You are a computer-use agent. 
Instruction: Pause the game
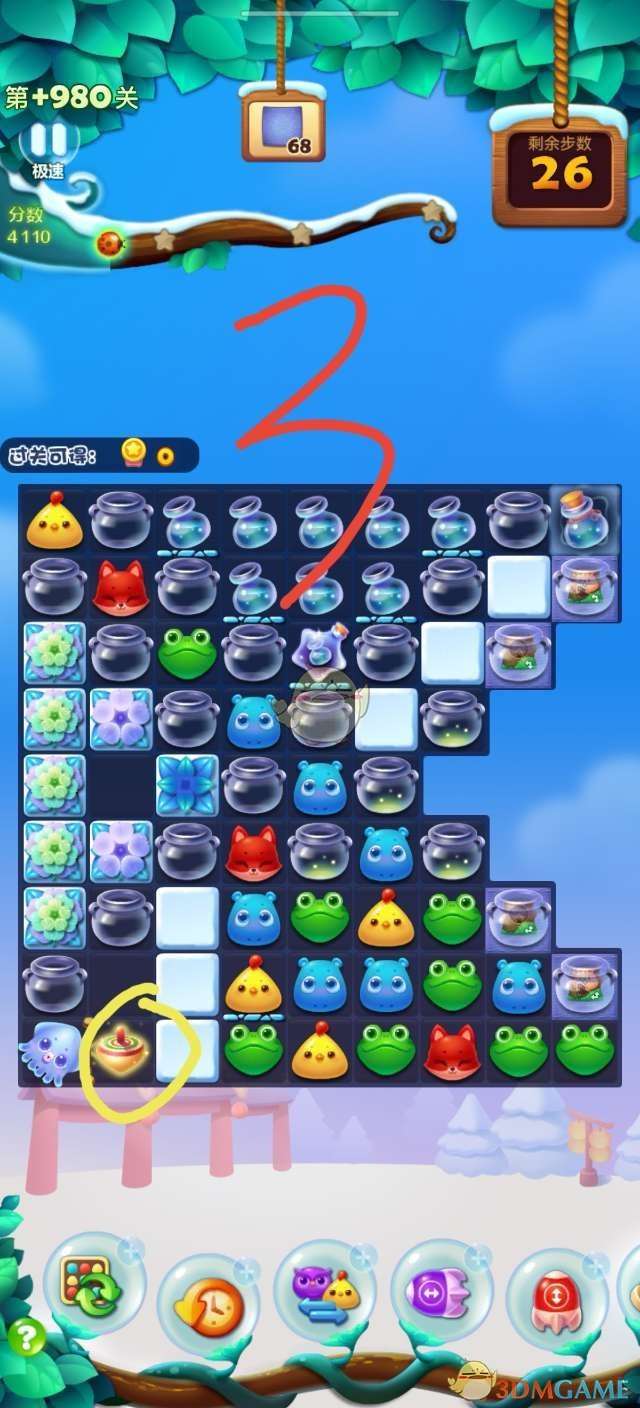pyautogui.click(x=47, y=140)
